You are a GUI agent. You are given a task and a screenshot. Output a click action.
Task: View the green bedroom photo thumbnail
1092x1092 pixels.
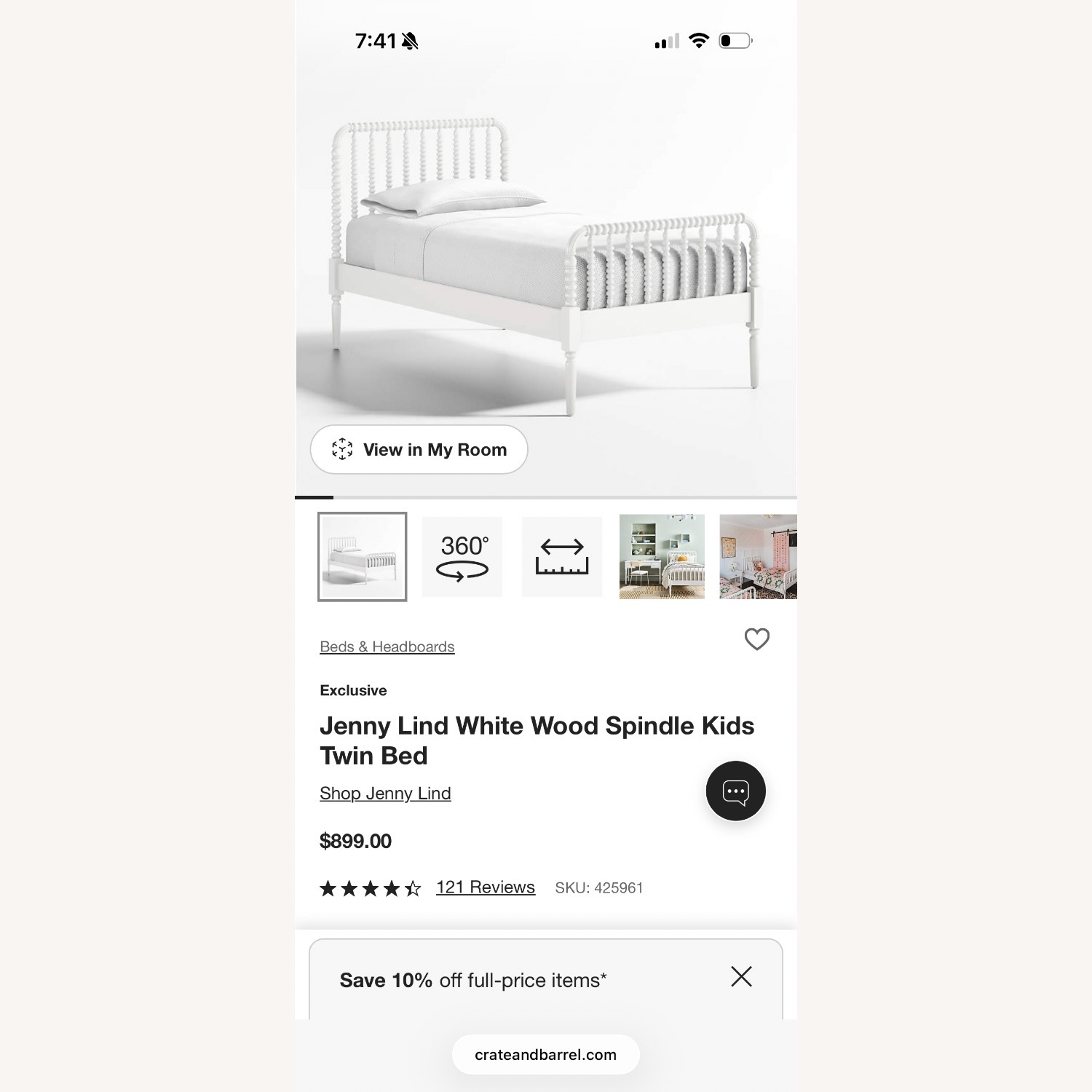(x=662, y=557)
